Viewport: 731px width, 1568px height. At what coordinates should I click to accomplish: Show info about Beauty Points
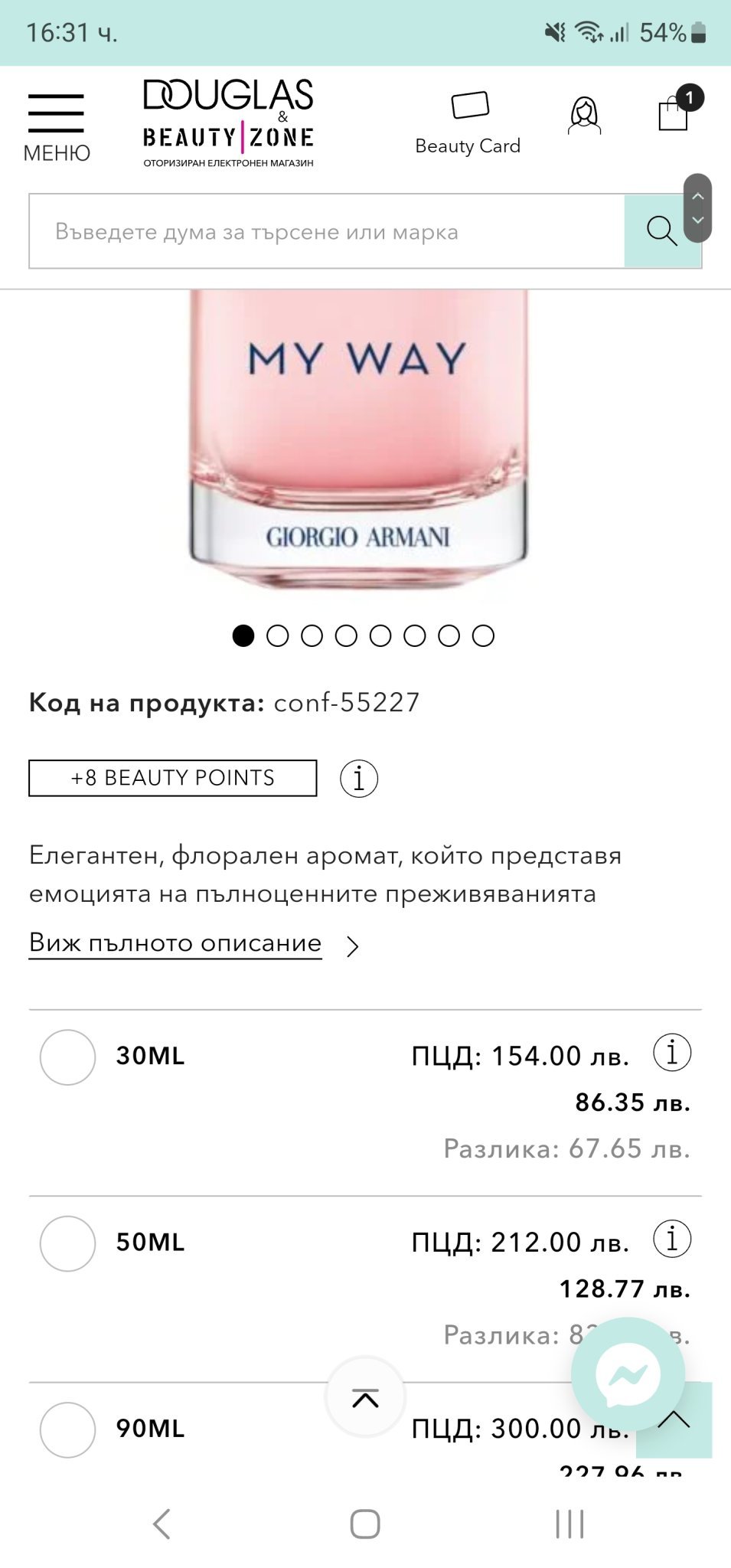358,779
